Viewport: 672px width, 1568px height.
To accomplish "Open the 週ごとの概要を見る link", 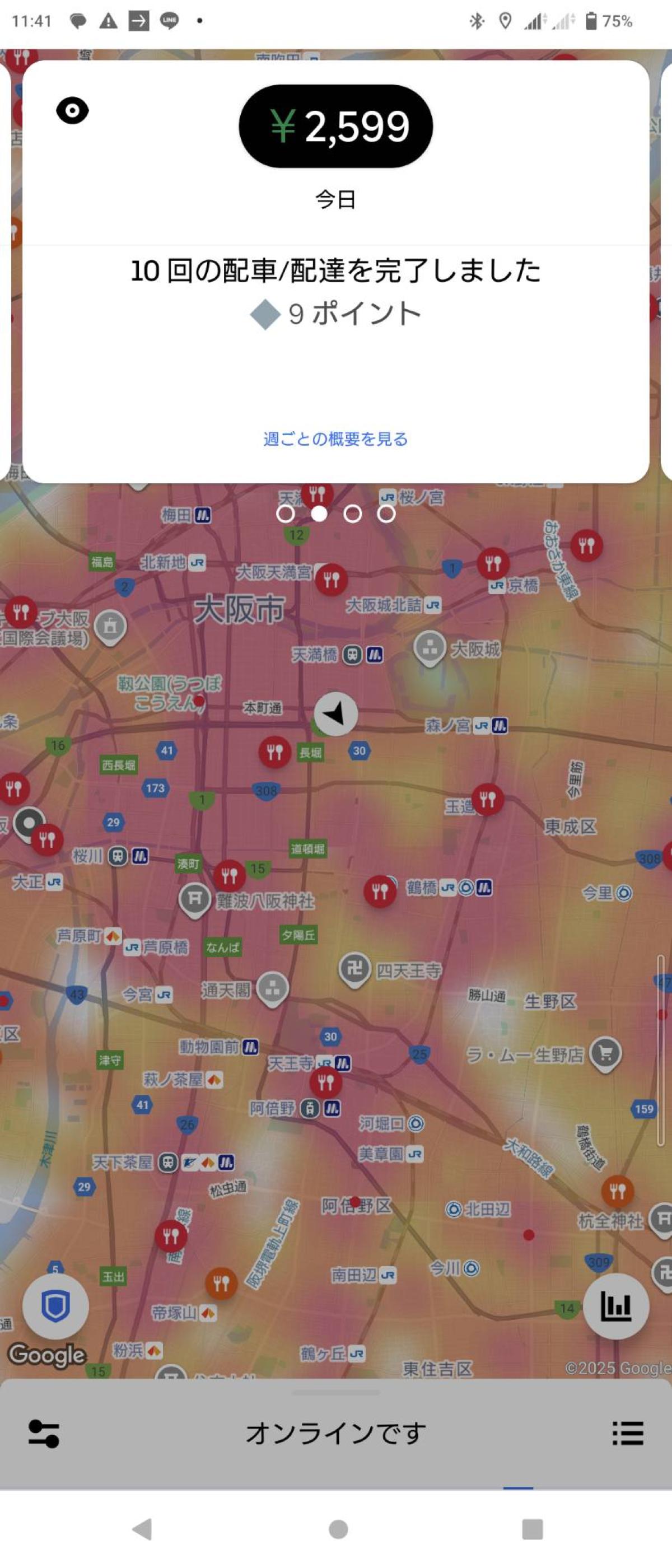I will pos(335,439).
